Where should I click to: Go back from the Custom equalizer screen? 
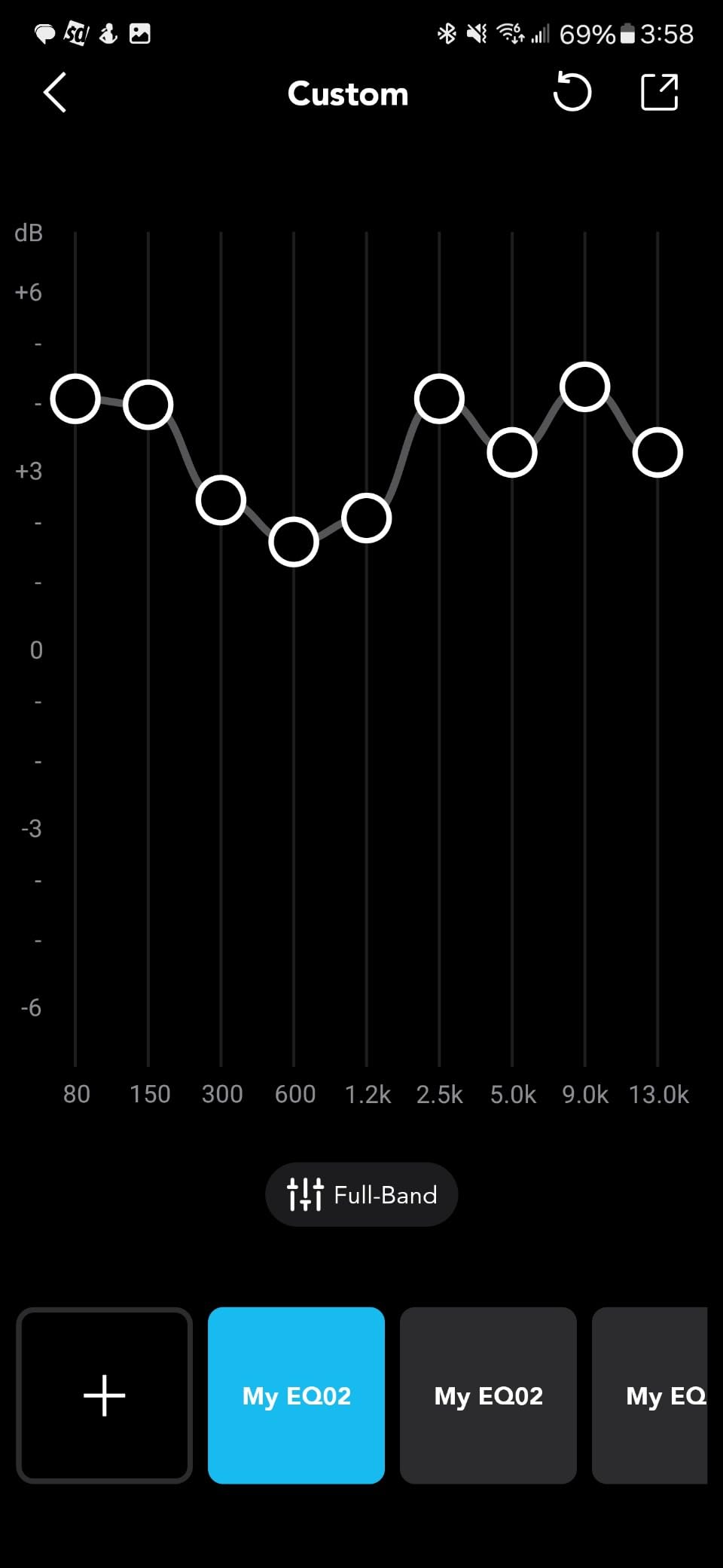pyautogui.click(x=55, y=93)
